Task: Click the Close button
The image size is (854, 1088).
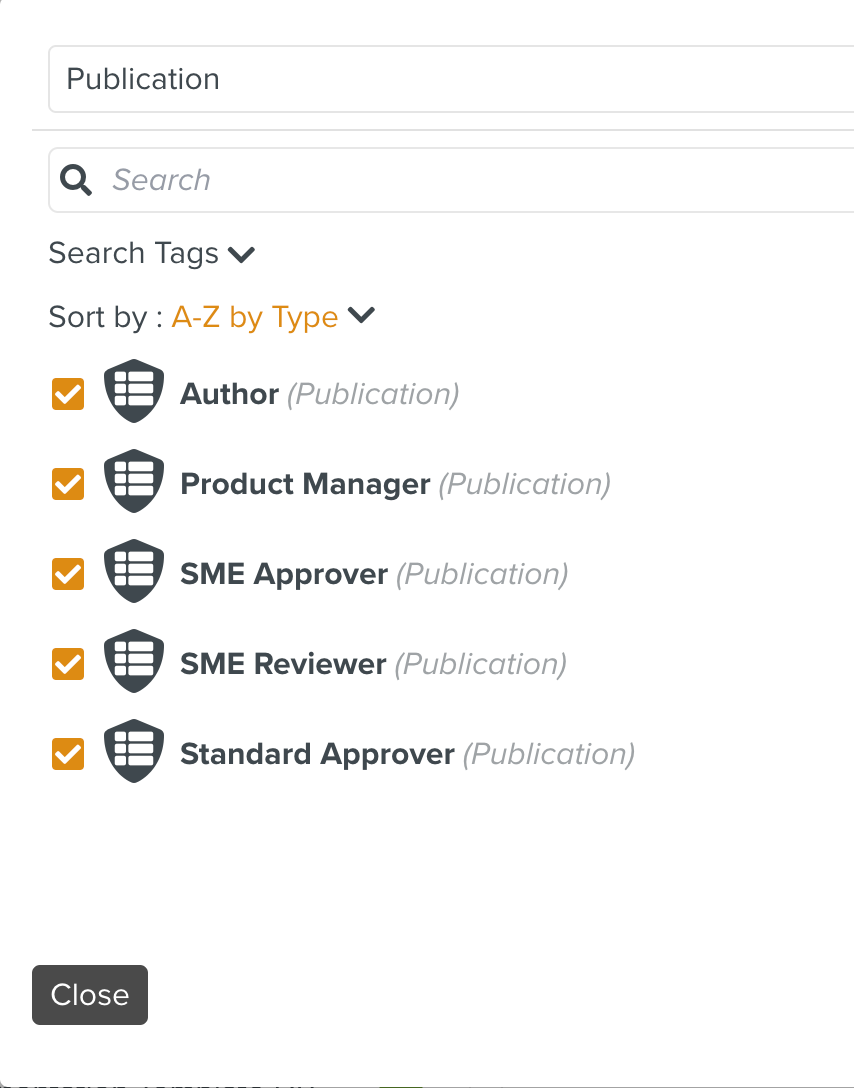Action: click(89, 995)
